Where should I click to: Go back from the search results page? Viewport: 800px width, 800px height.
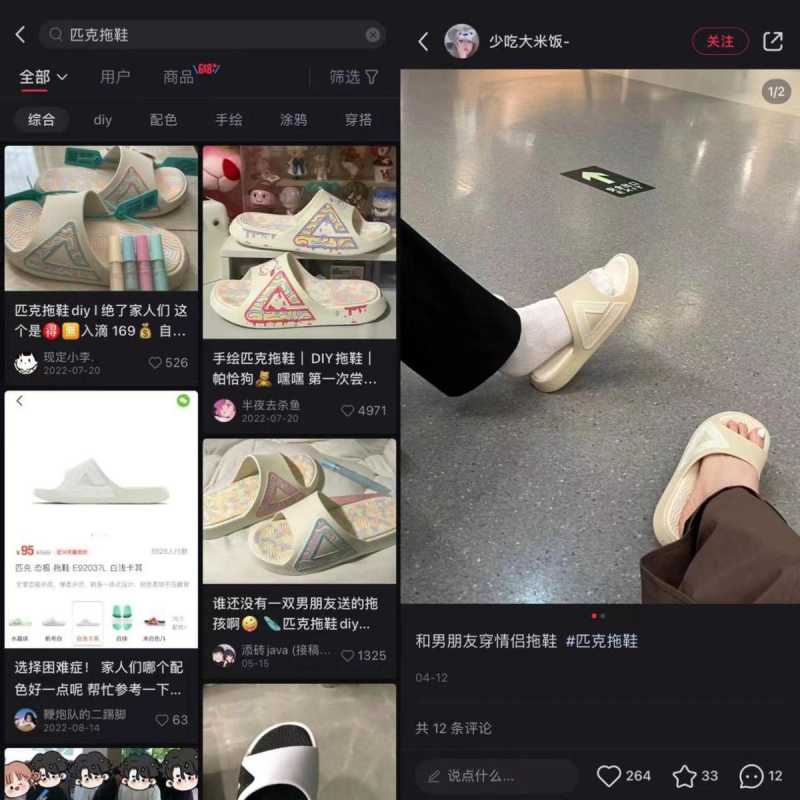(20, 35)
